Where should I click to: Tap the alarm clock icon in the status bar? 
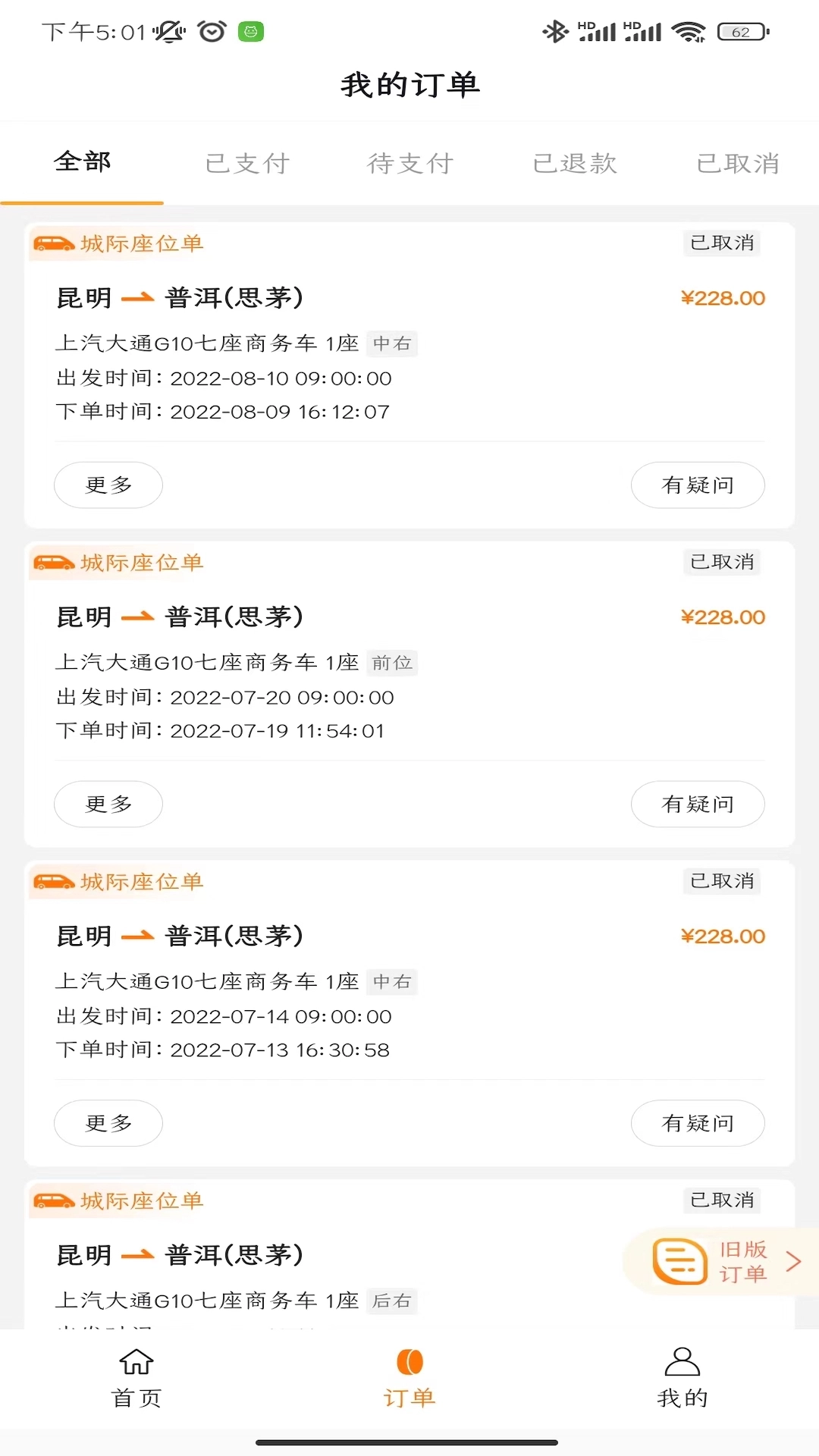pyautogui.click(x=212, y=32)
